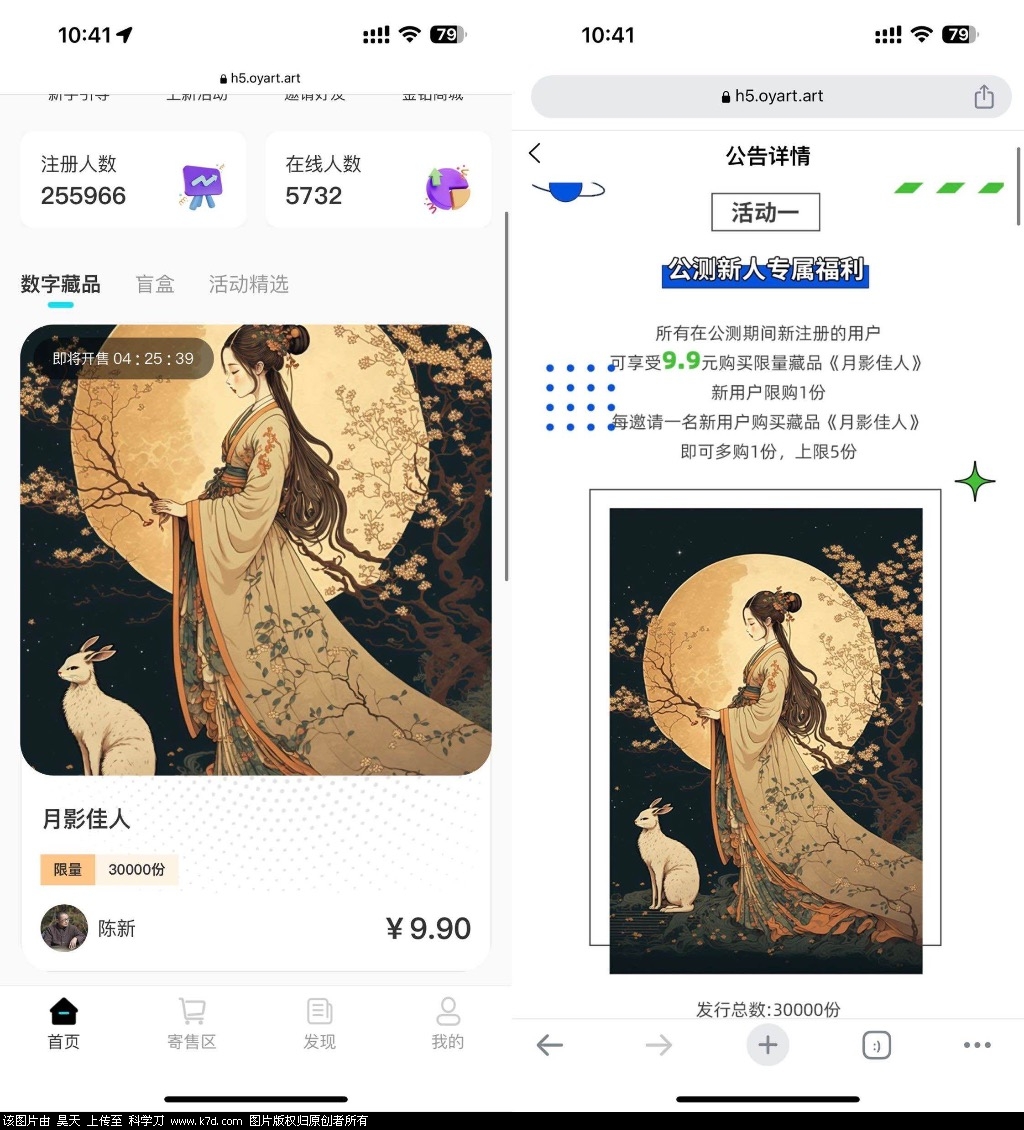The image size is (1024, 1130).
Task: Open a new browser tab with plus
Action: [x=768, y=1046]
